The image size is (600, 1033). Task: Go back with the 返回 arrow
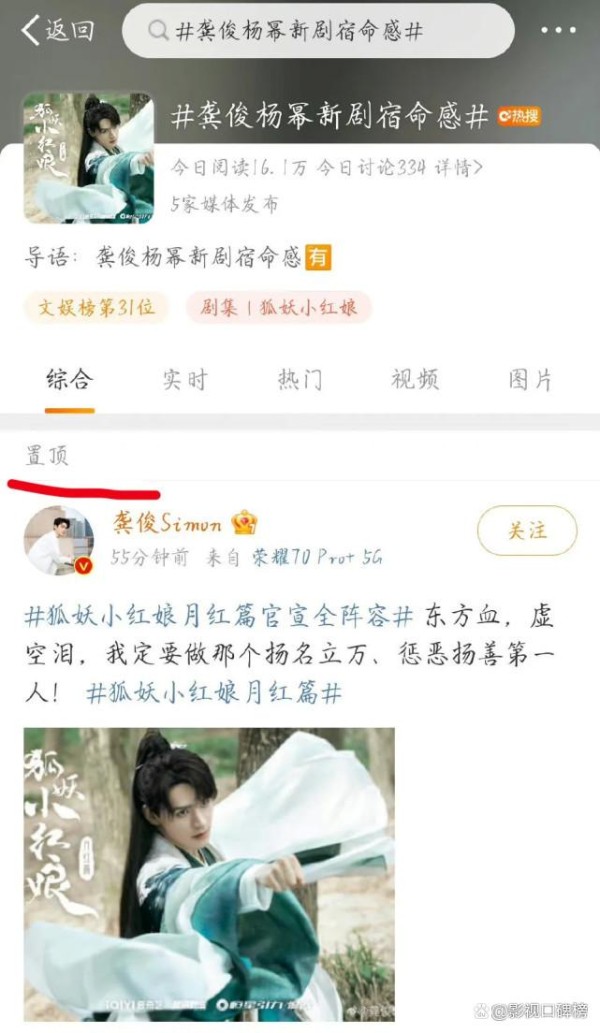point(58,30)
